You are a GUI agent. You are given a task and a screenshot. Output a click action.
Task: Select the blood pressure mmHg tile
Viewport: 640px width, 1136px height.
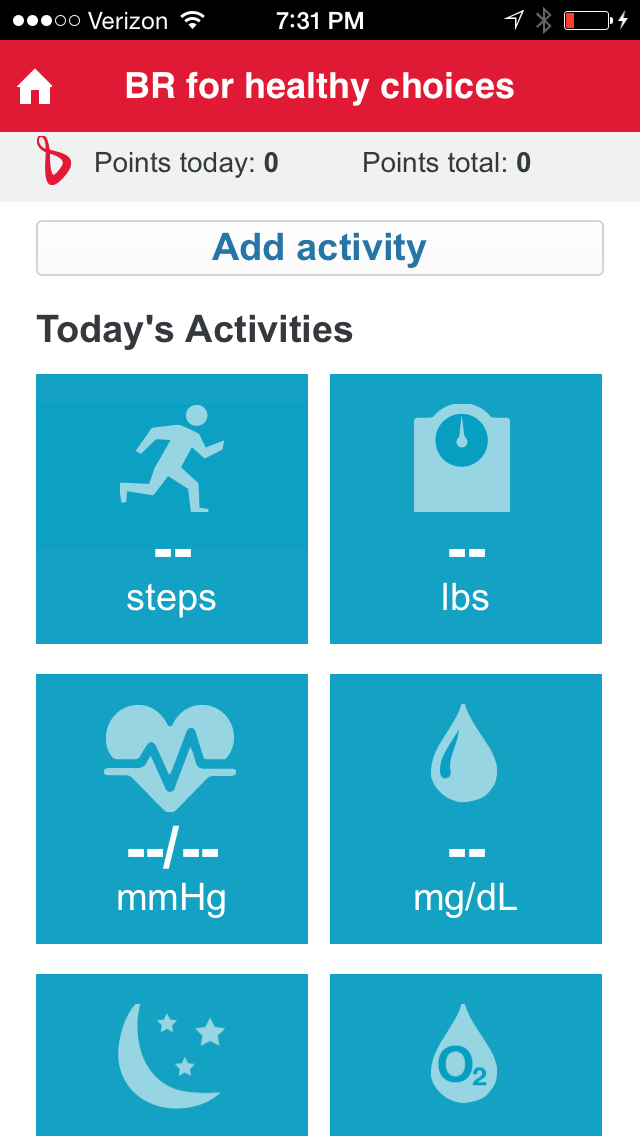(172, 809)
